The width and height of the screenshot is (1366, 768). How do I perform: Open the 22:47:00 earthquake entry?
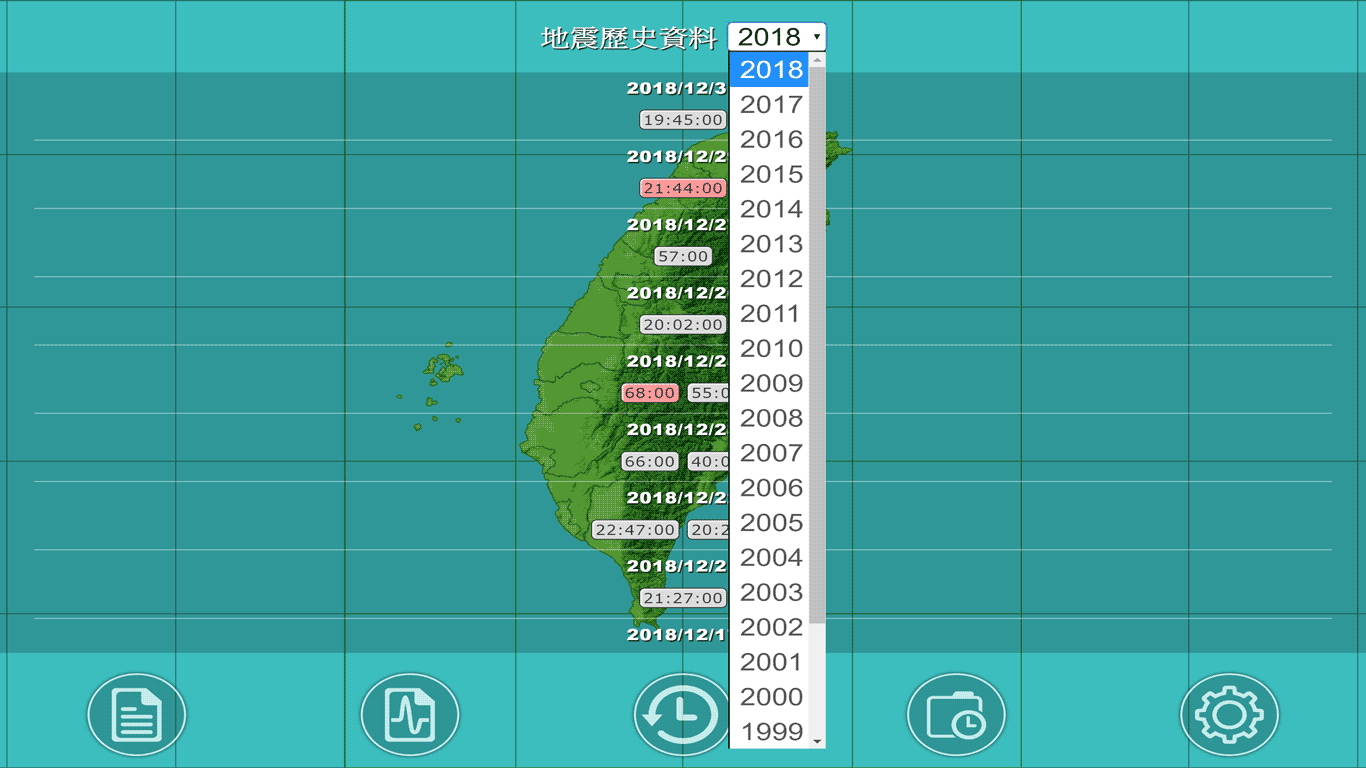tap(635, 530)
